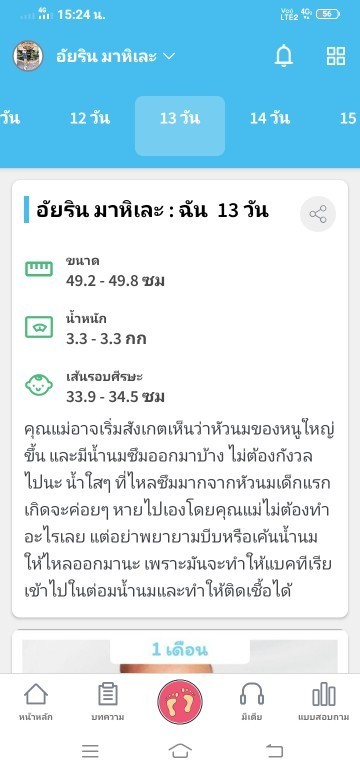This screenshot has width=360, height=772.
Task: Switch to the บทความ articles tab
Action: tap(108, 703)
